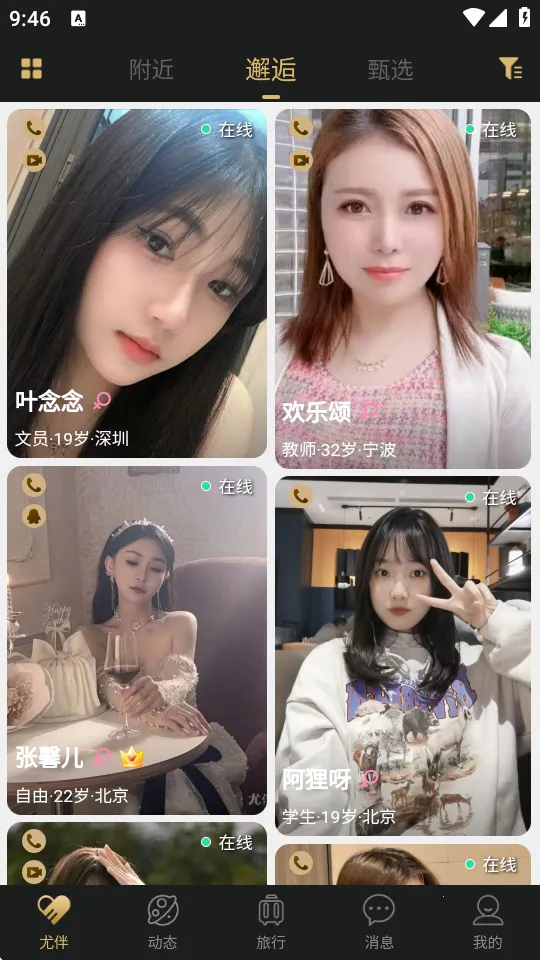Tap the phone icon on 阿狸呀's card
Screen dimensions: 540x960
point(301,496)
